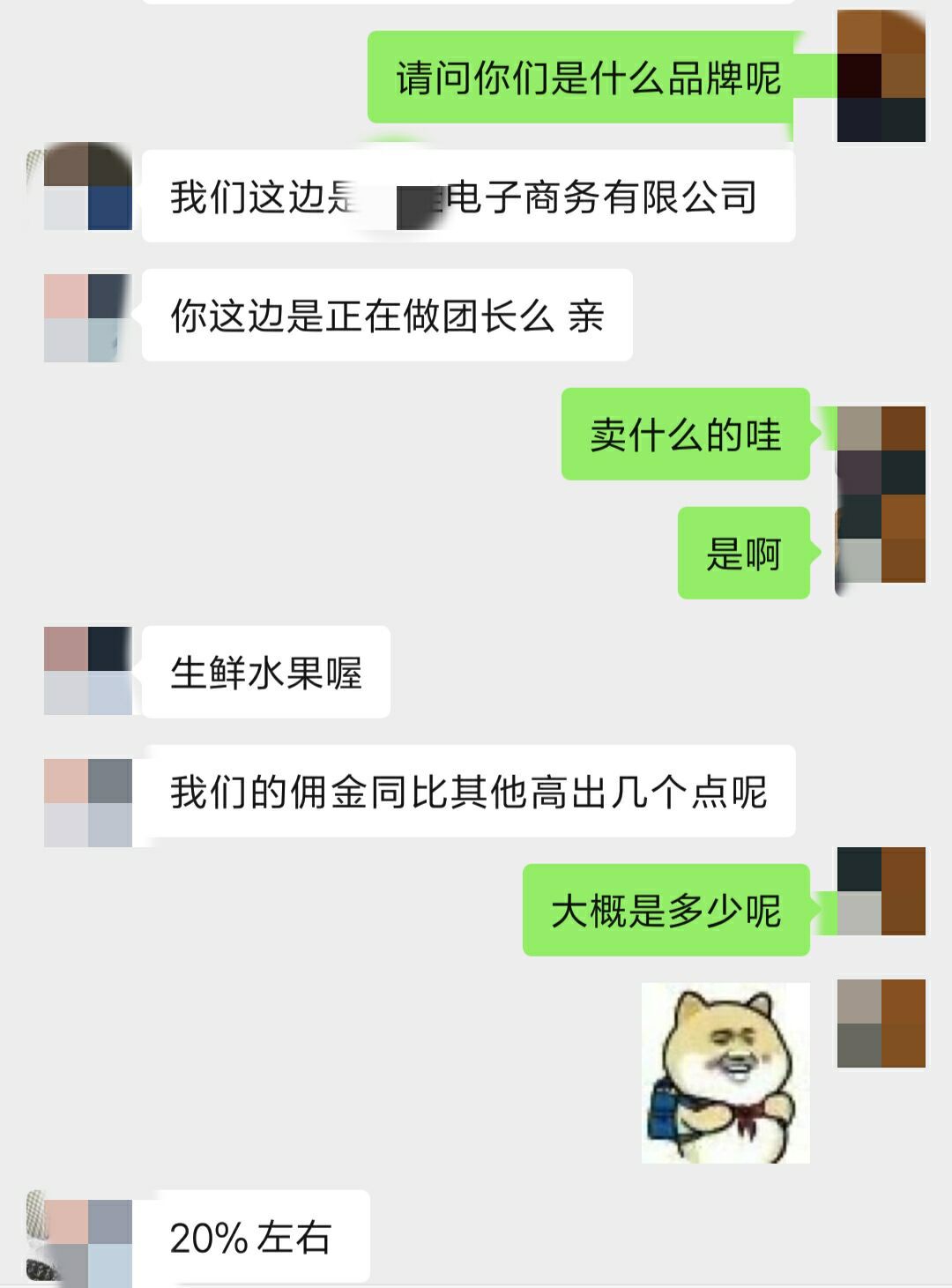Open sender's avatar next to "生鲜水果喔"

pyautogui.click(x=88, y=670)
